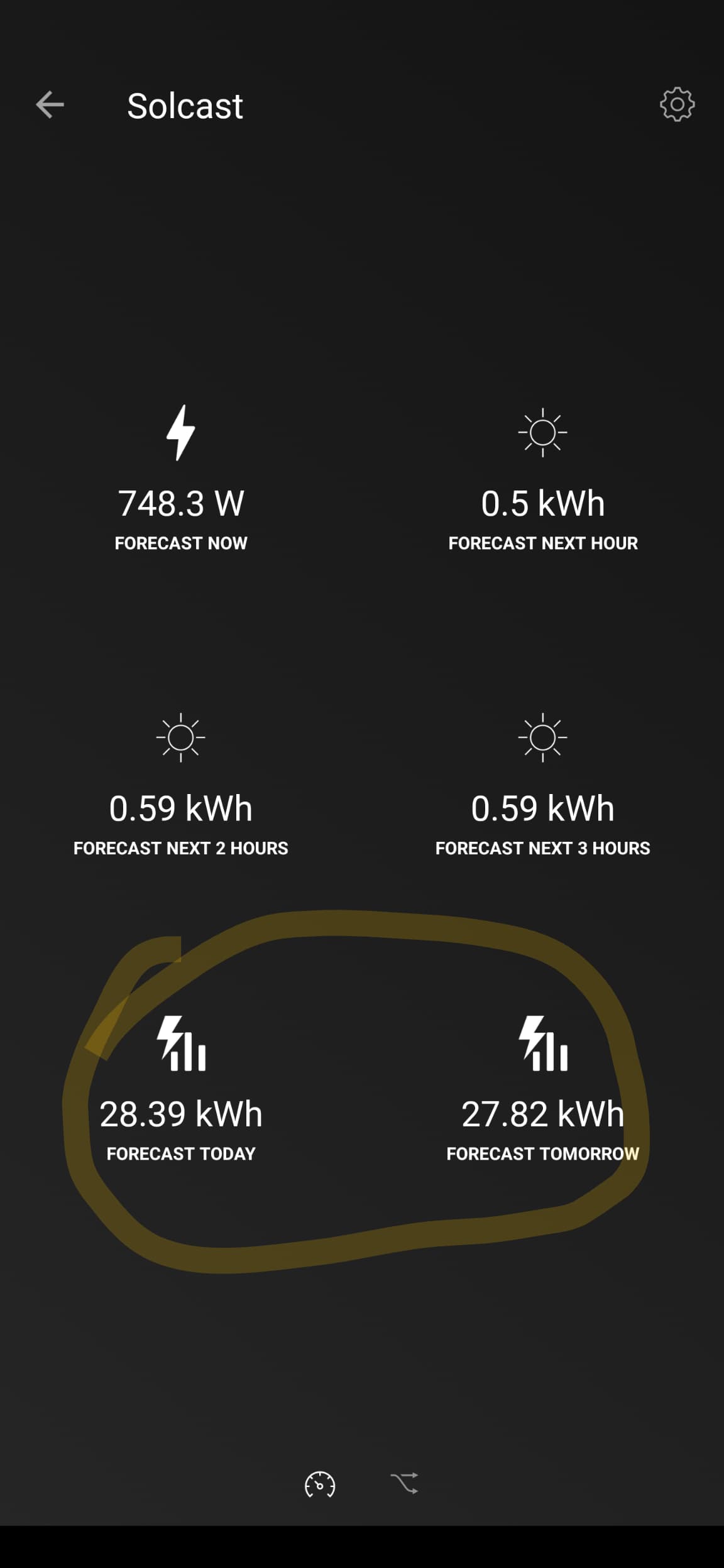724x1568 pixels.
Task: Switch to the flows shuffle-arrows view
Action: click(404, 1484)
